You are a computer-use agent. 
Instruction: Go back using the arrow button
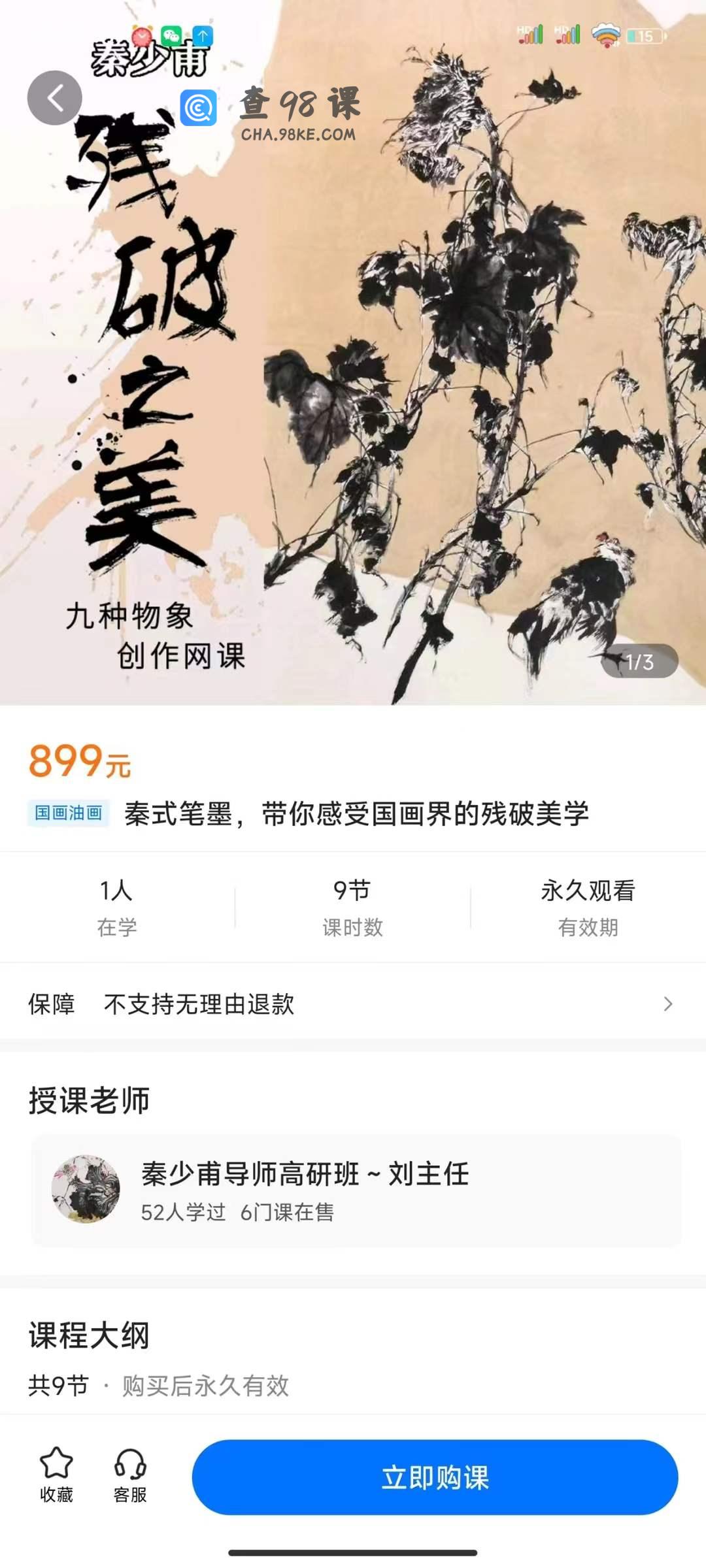coord(55,98)
